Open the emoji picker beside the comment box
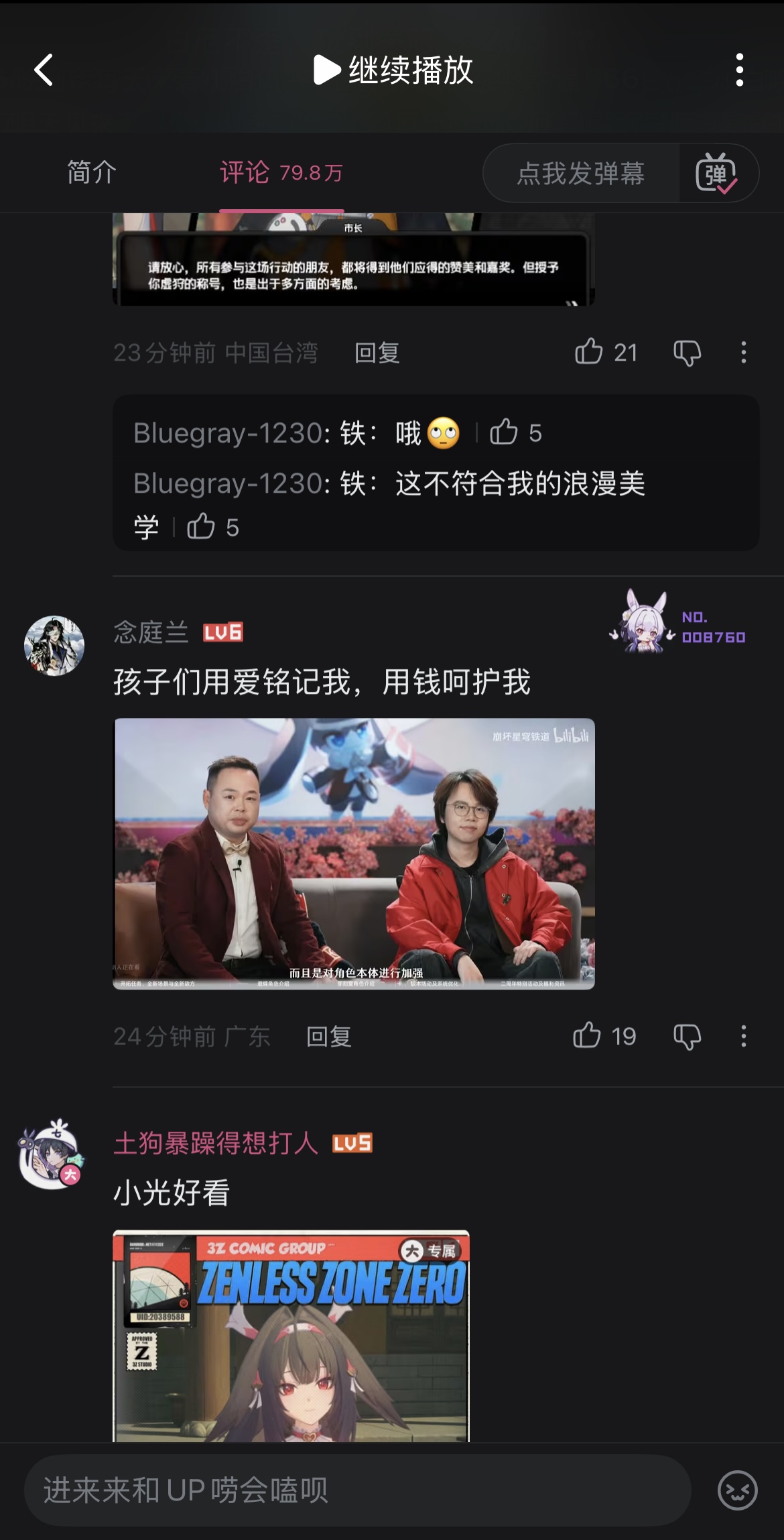Screen dimensions: 784x1540 click(x=737, y=1490)
